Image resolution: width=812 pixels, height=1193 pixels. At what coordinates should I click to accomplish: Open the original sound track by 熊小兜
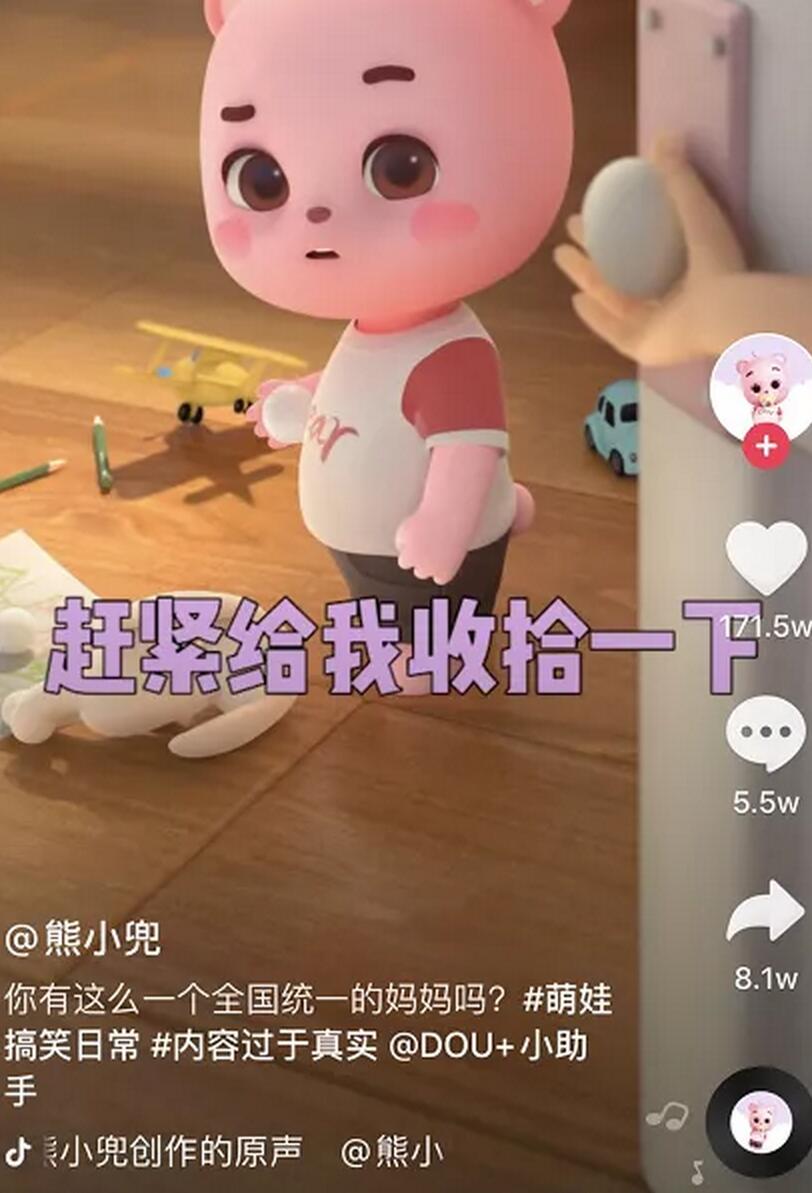[x=170, y=1151]
